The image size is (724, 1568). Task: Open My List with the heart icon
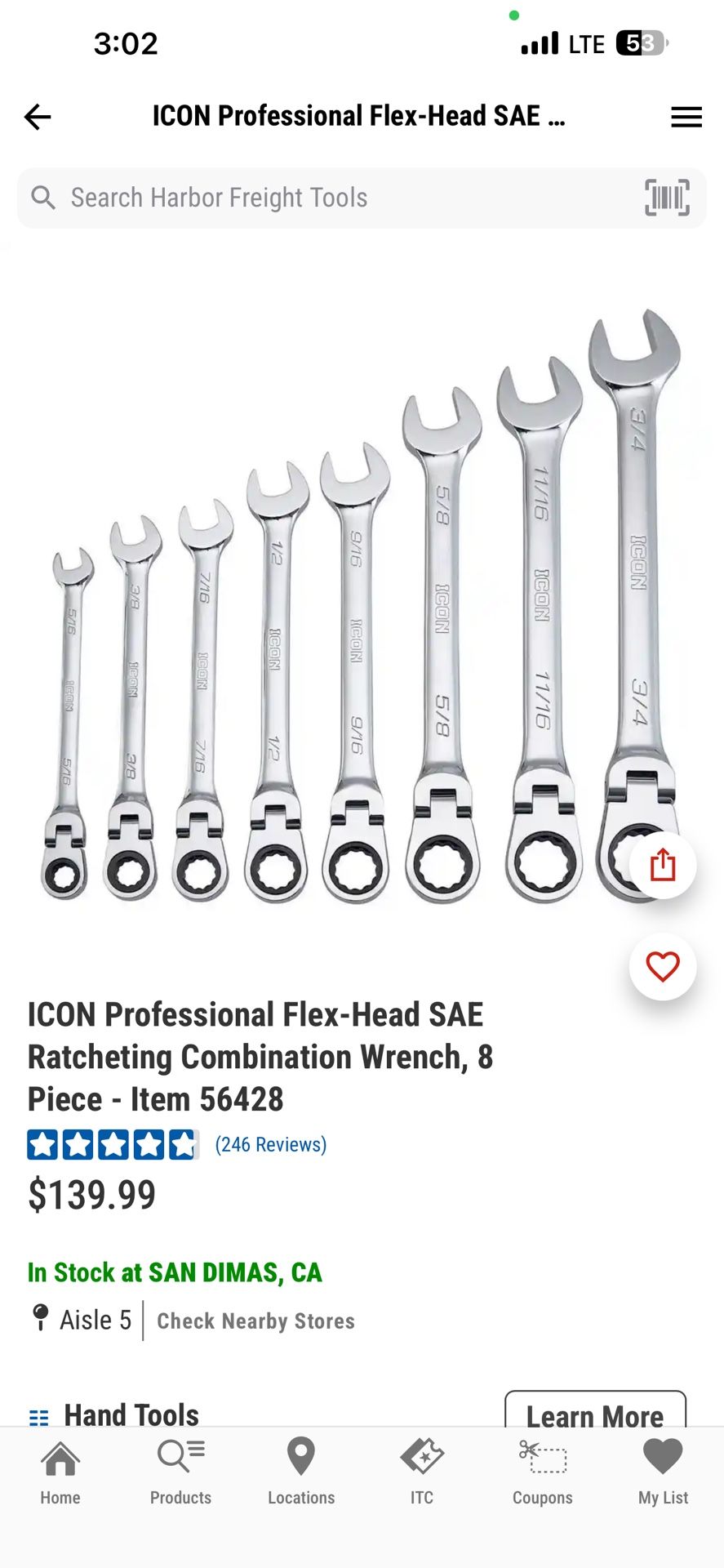662,1470
